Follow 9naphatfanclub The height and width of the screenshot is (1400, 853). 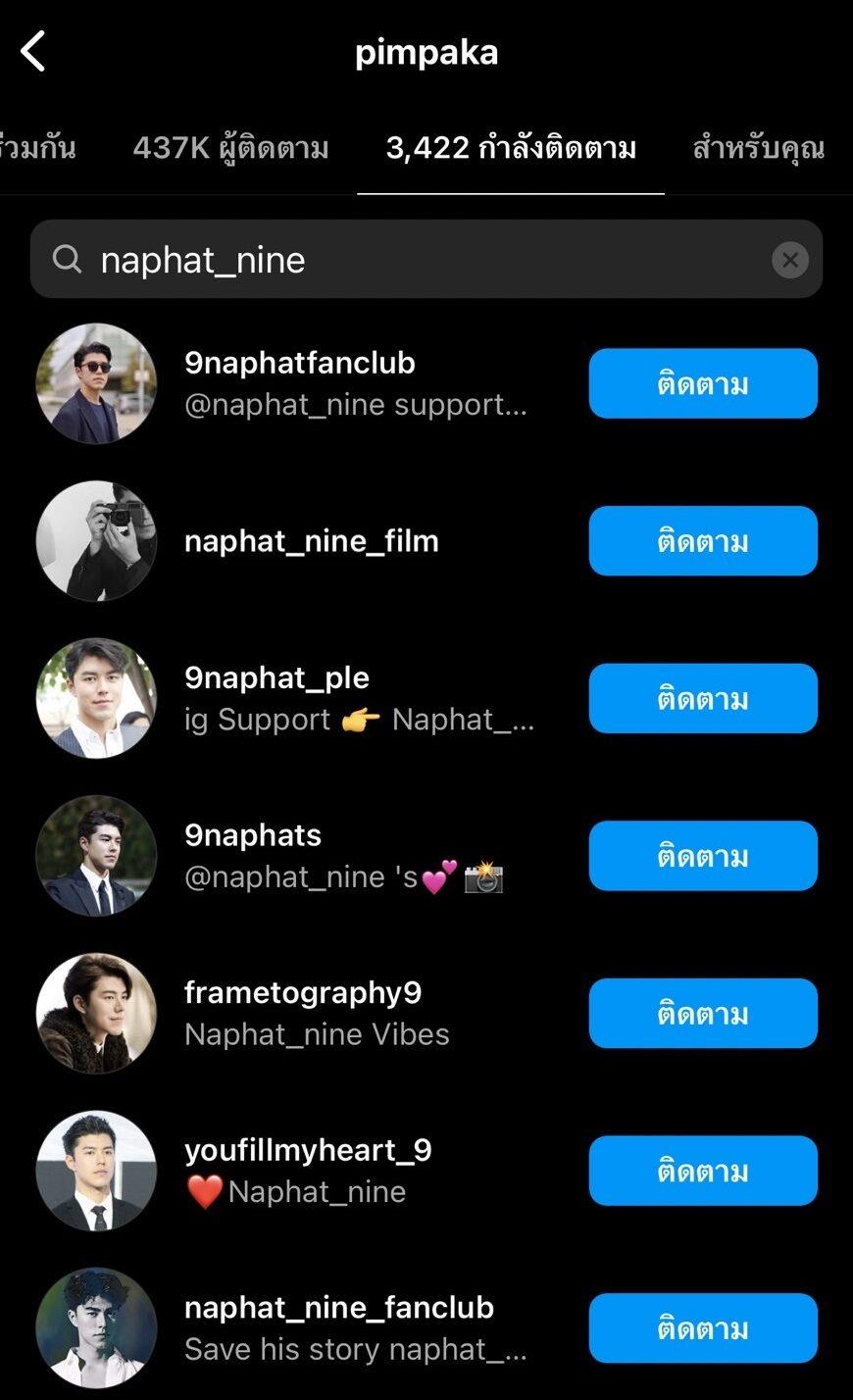pyautogui.click(x=702, y=383)
